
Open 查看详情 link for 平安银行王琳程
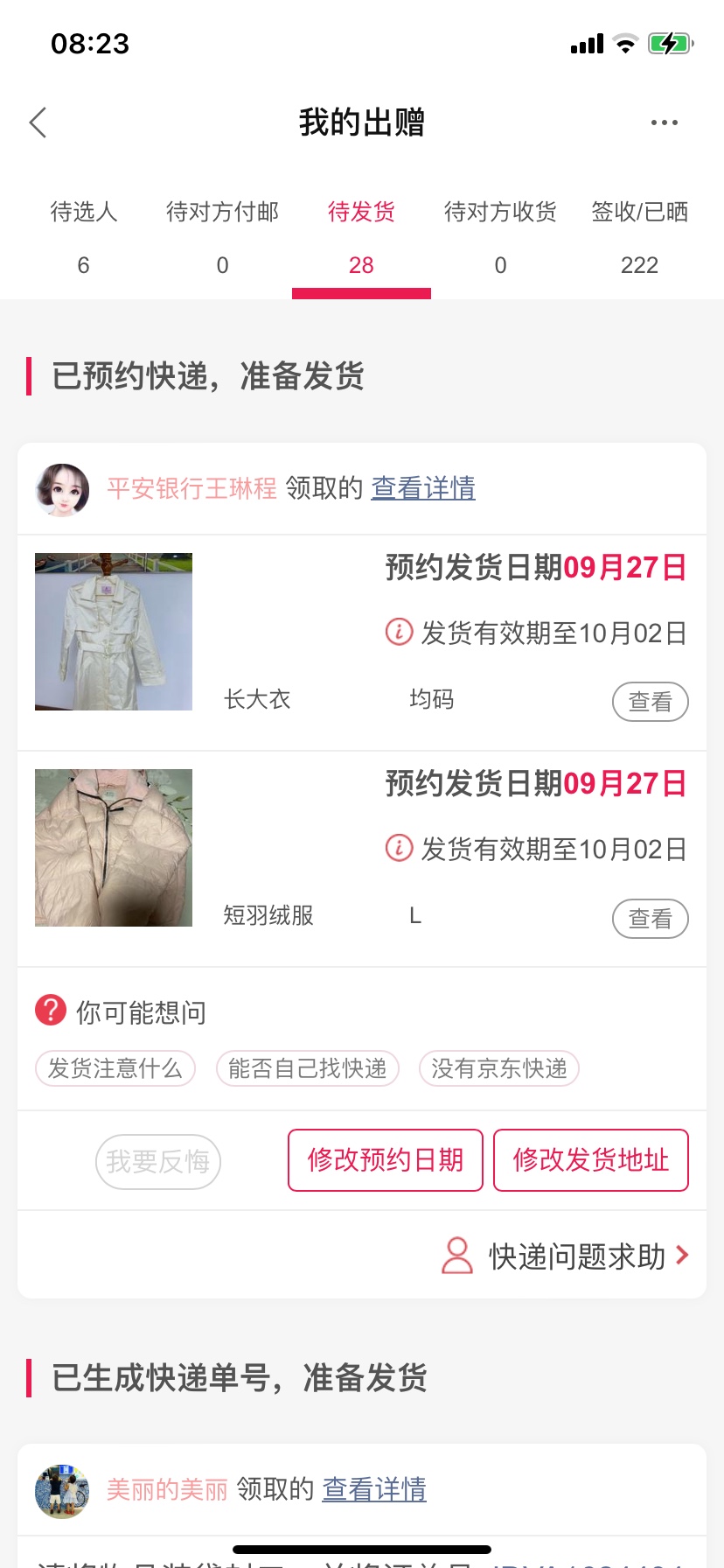pyautogui.click(x=423, y=488)
